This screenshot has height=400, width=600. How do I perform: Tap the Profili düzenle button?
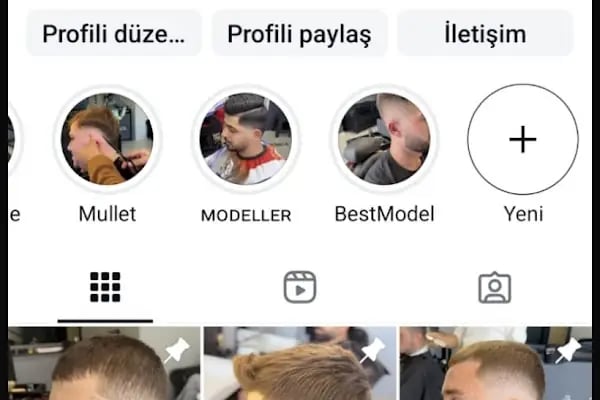point(113,34)
